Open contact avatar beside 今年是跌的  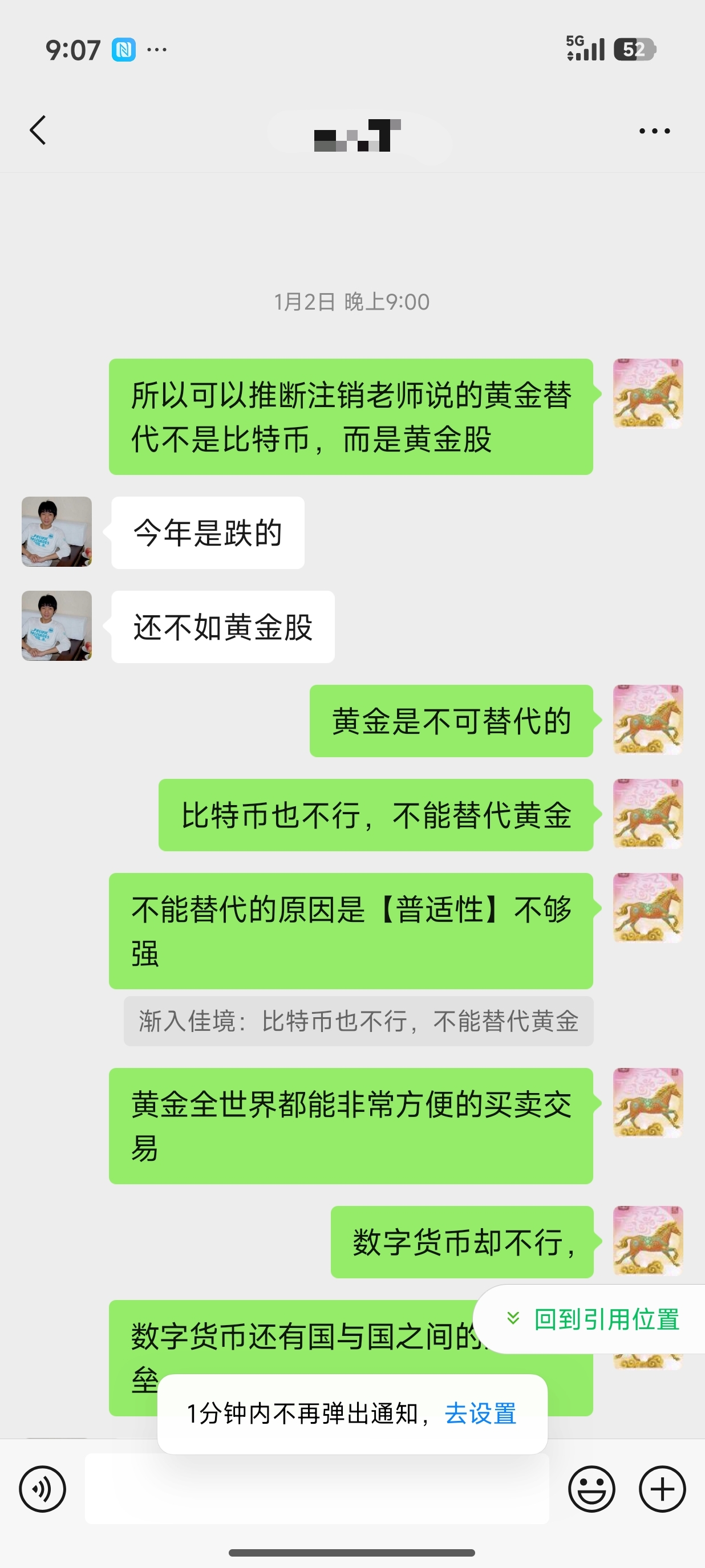coord(56,531)
